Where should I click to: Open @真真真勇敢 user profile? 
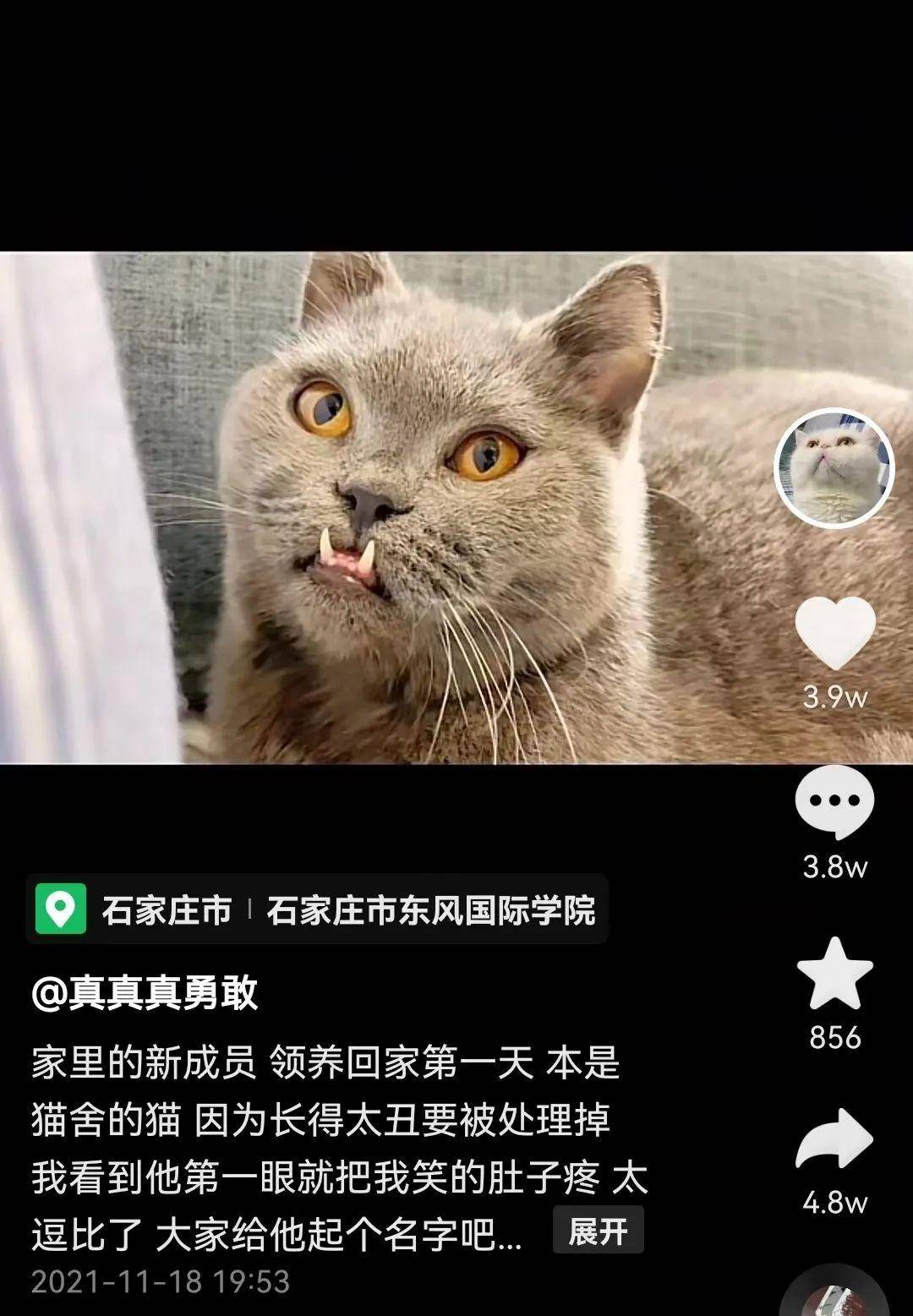coord(145,992)
